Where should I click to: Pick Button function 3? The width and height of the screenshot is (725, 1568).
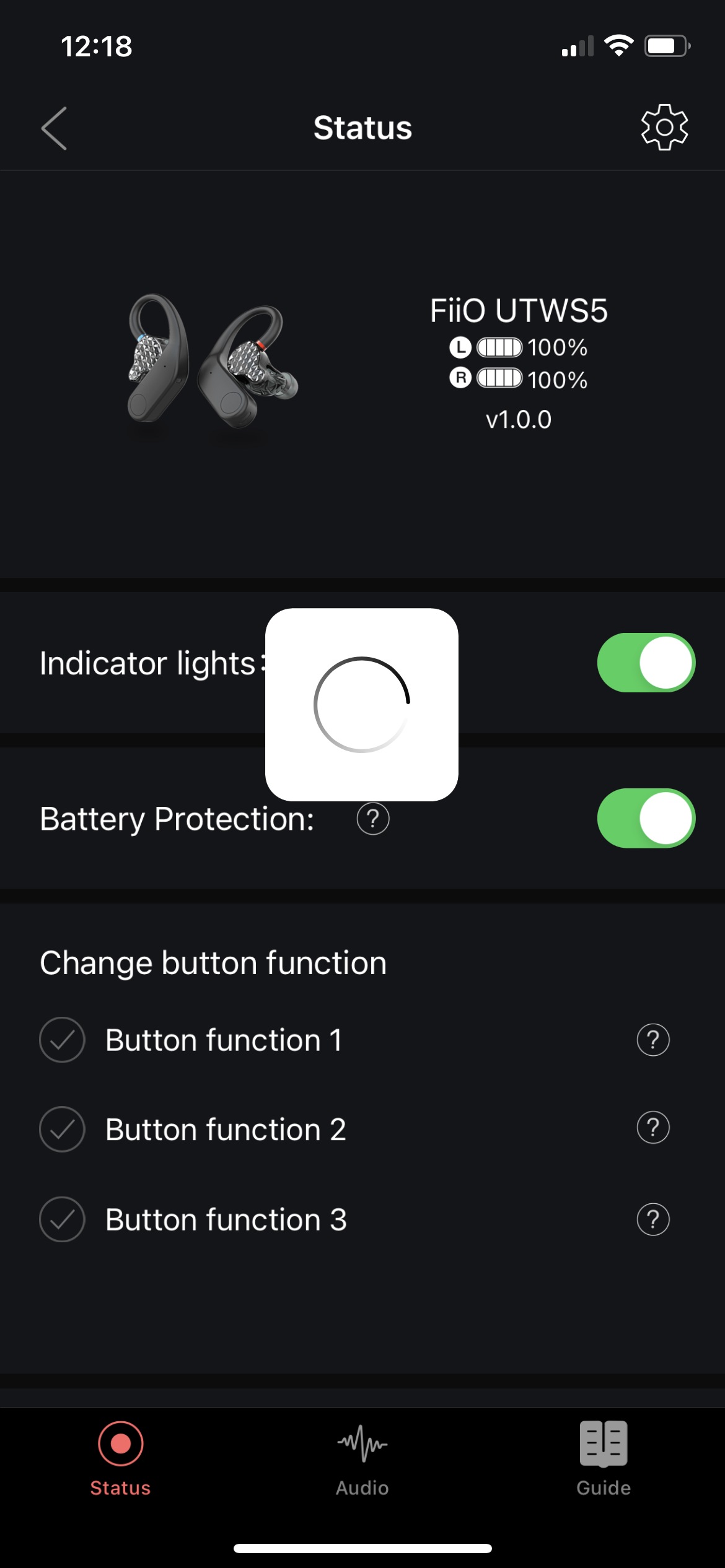tap(62, 1219)
